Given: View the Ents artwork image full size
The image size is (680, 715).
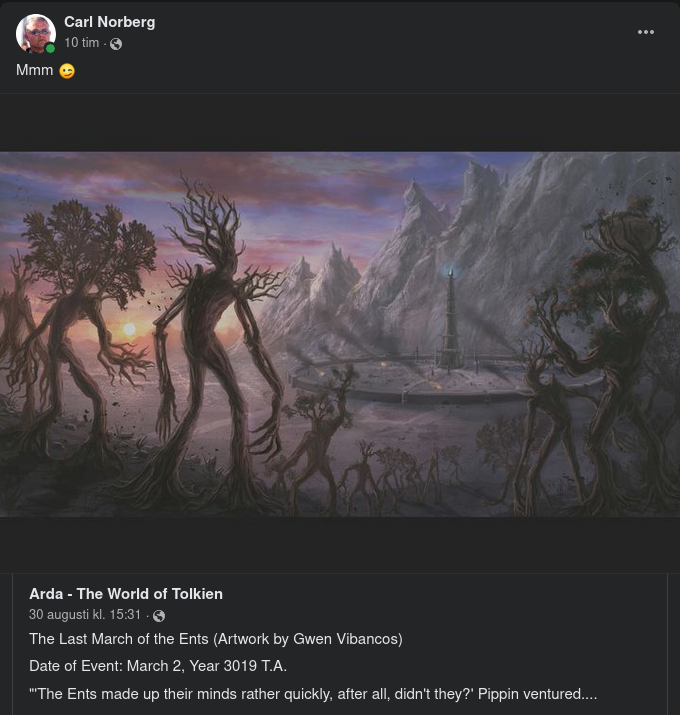Looking at the screenshot, I should [340, 334].
